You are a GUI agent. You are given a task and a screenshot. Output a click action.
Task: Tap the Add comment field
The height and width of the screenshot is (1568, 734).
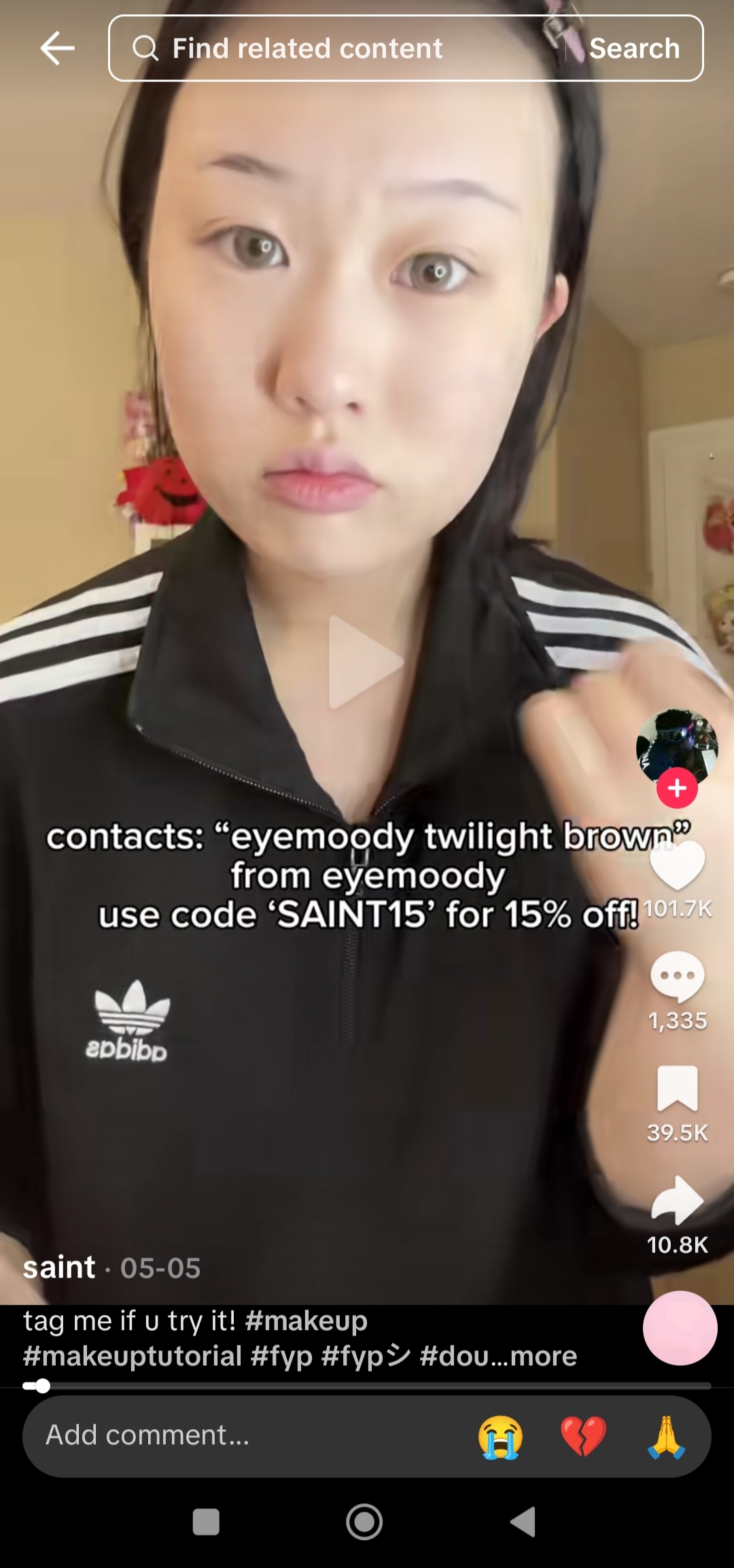(238, 1435)
